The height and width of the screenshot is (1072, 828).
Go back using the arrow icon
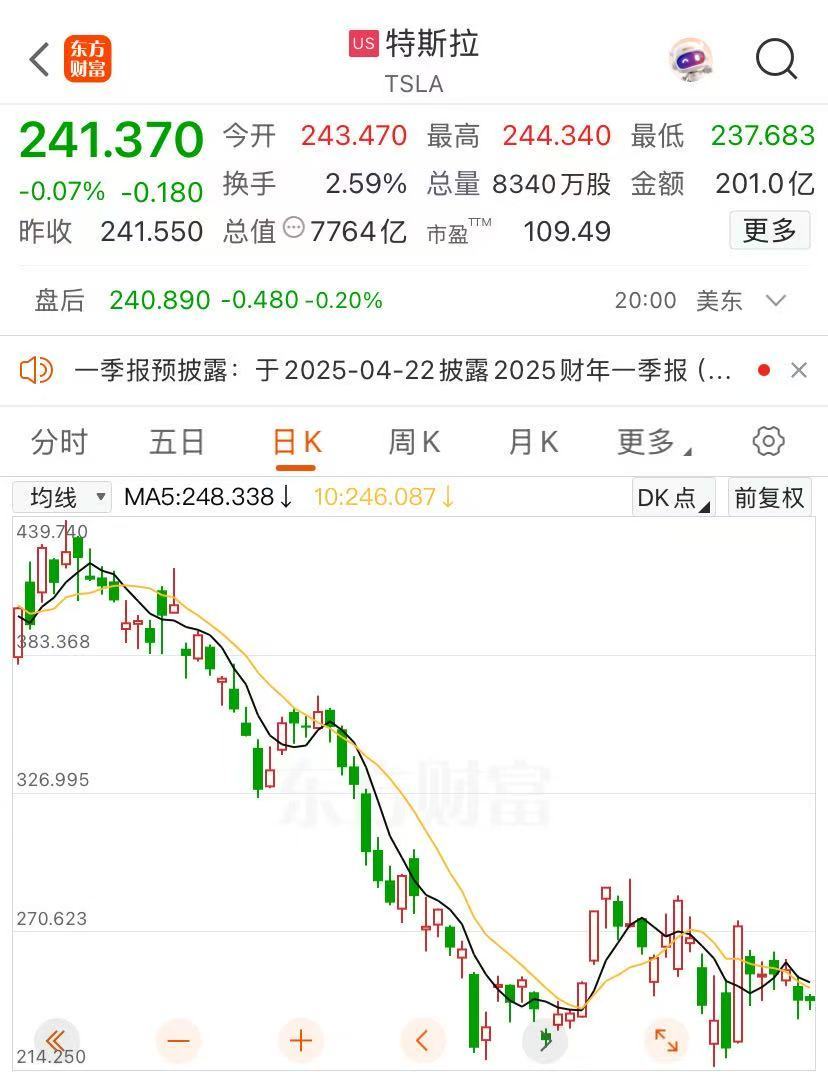(x=39, y=60)
